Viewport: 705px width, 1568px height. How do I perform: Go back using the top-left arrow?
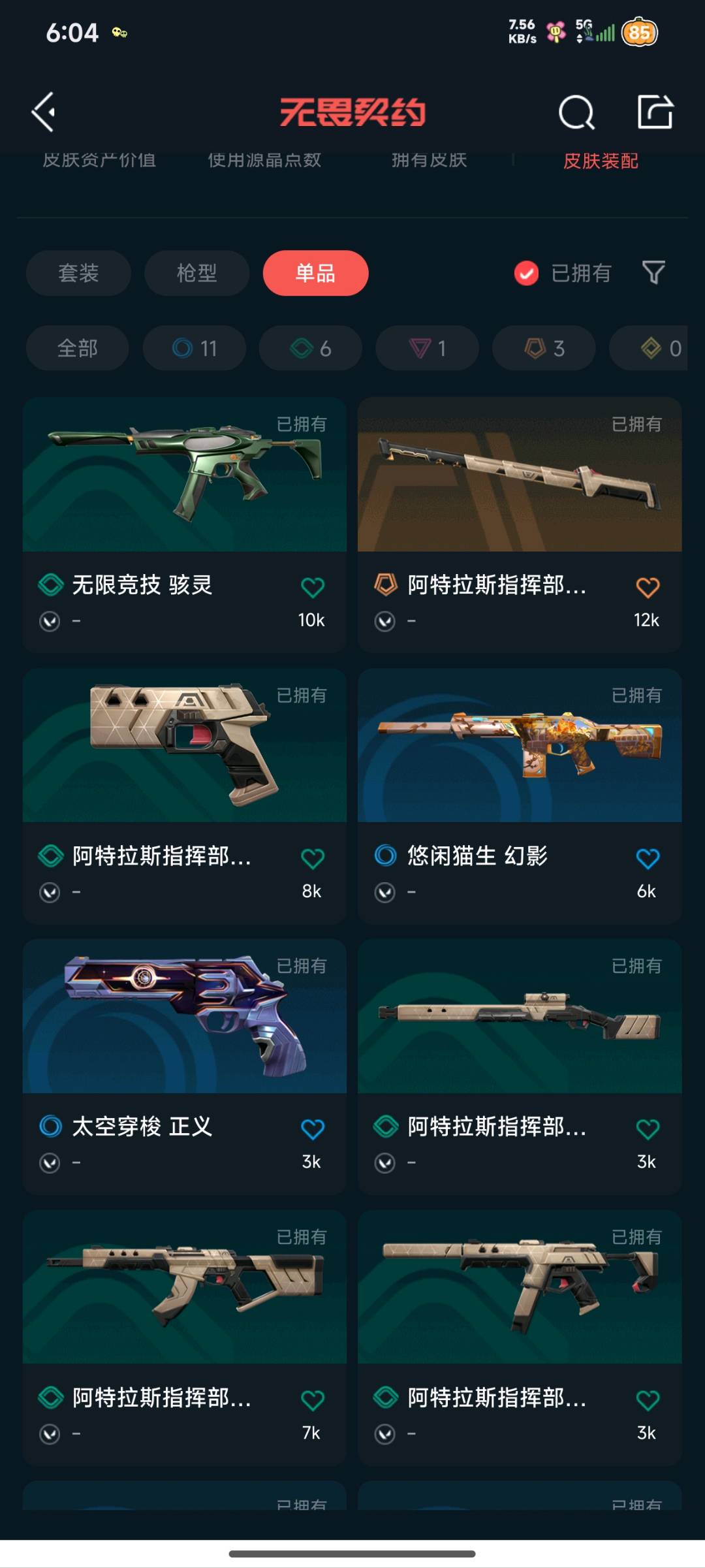pyautogui.click(x=43, y=112)
